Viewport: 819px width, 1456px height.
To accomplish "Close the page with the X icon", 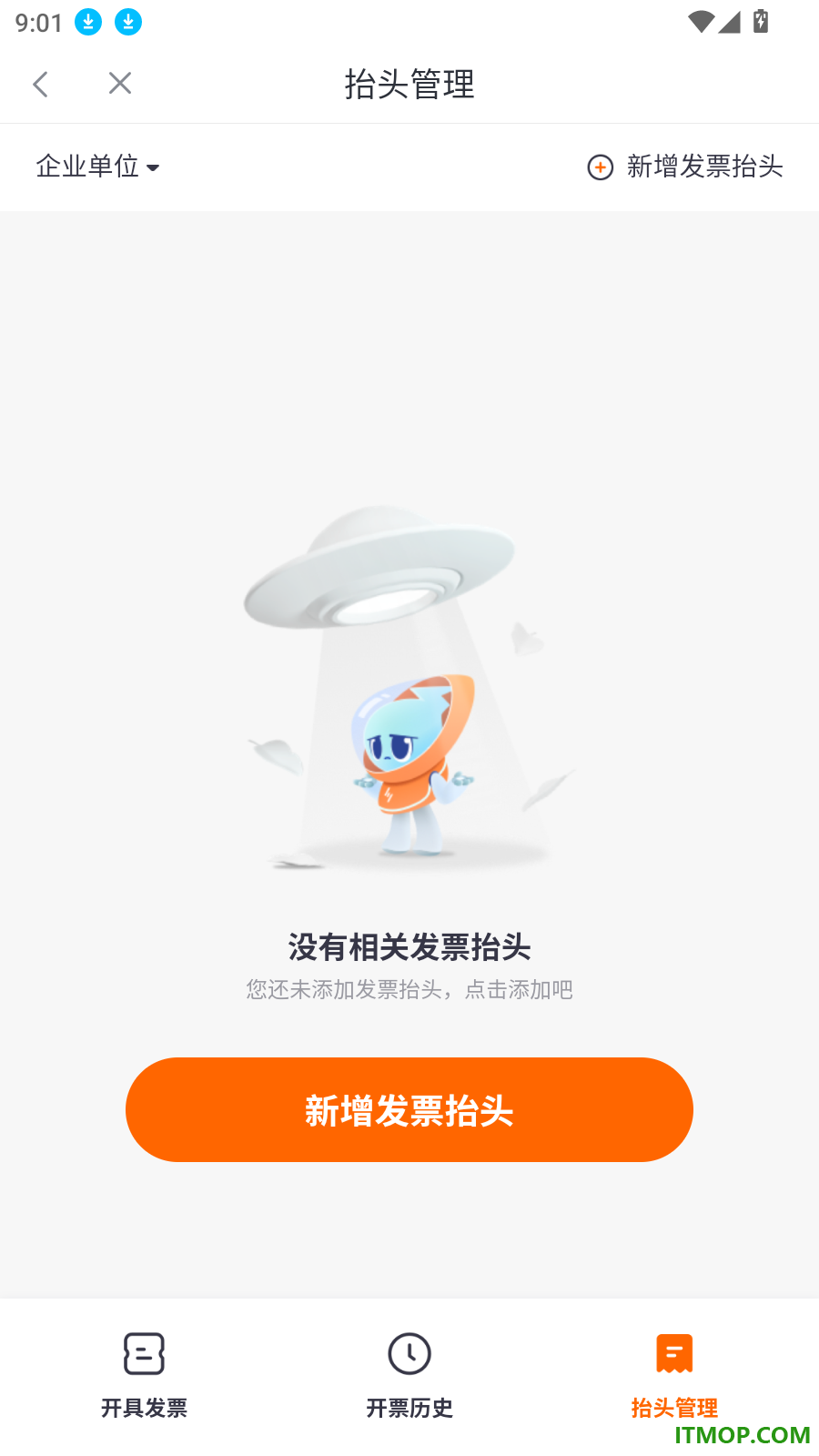I will tap(120, 84).
